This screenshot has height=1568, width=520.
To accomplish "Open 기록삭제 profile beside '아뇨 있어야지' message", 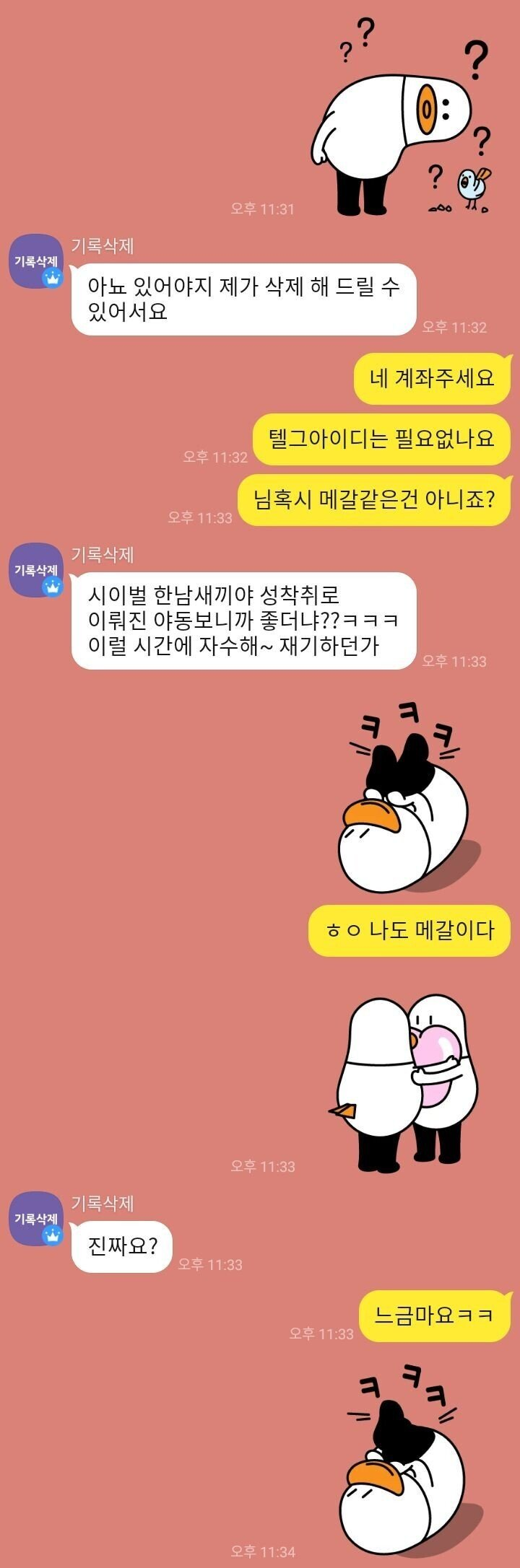I will click(35, 261).
